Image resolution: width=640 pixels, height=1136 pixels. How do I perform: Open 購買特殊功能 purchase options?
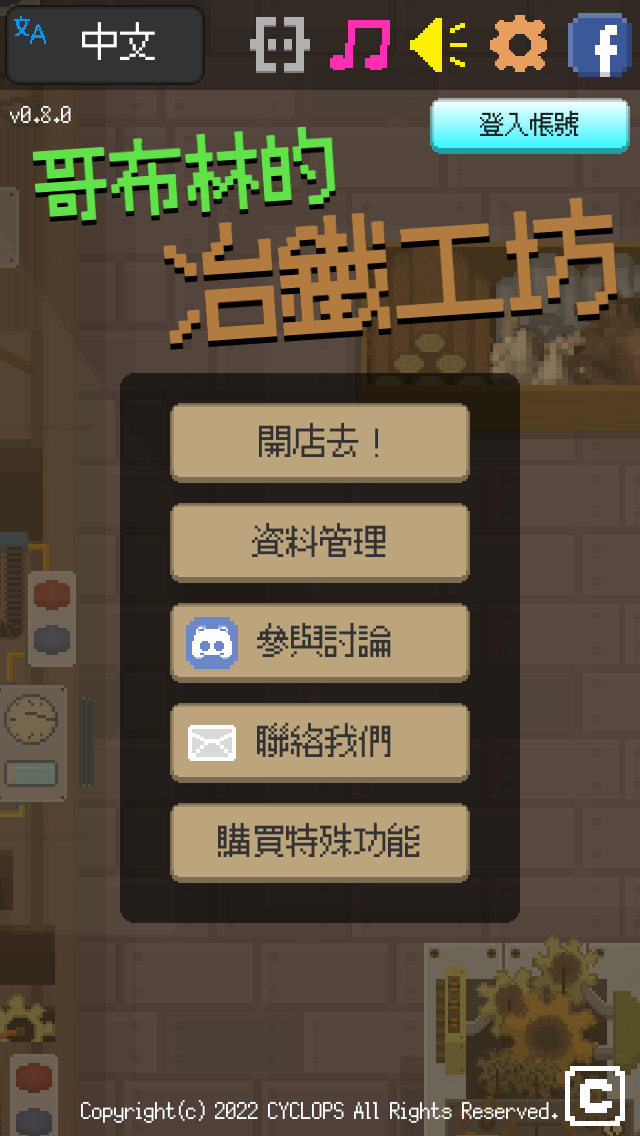[320, 843]
